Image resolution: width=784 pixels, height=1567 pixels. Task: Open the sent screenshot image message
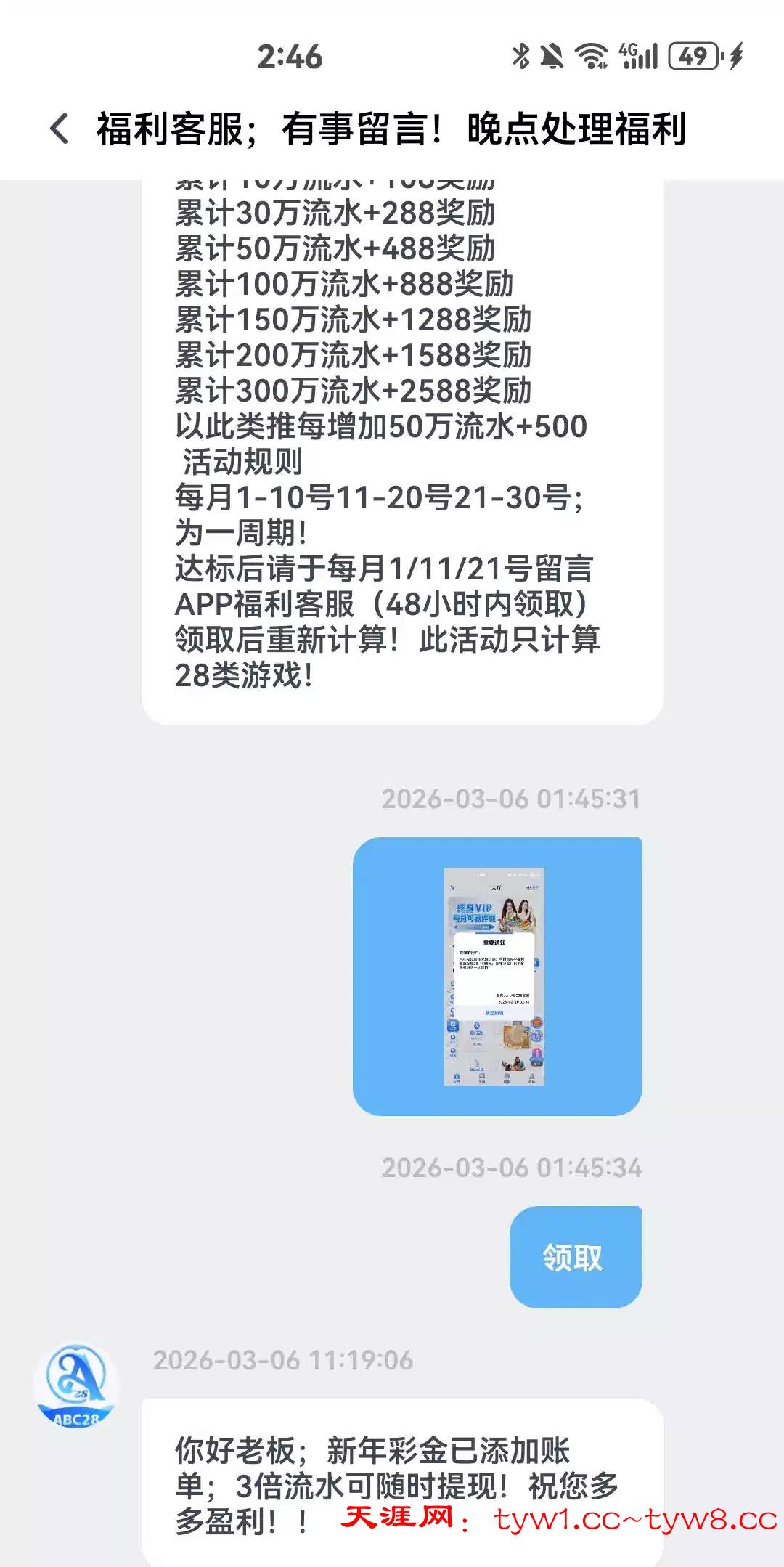click(x=494, y=976)
